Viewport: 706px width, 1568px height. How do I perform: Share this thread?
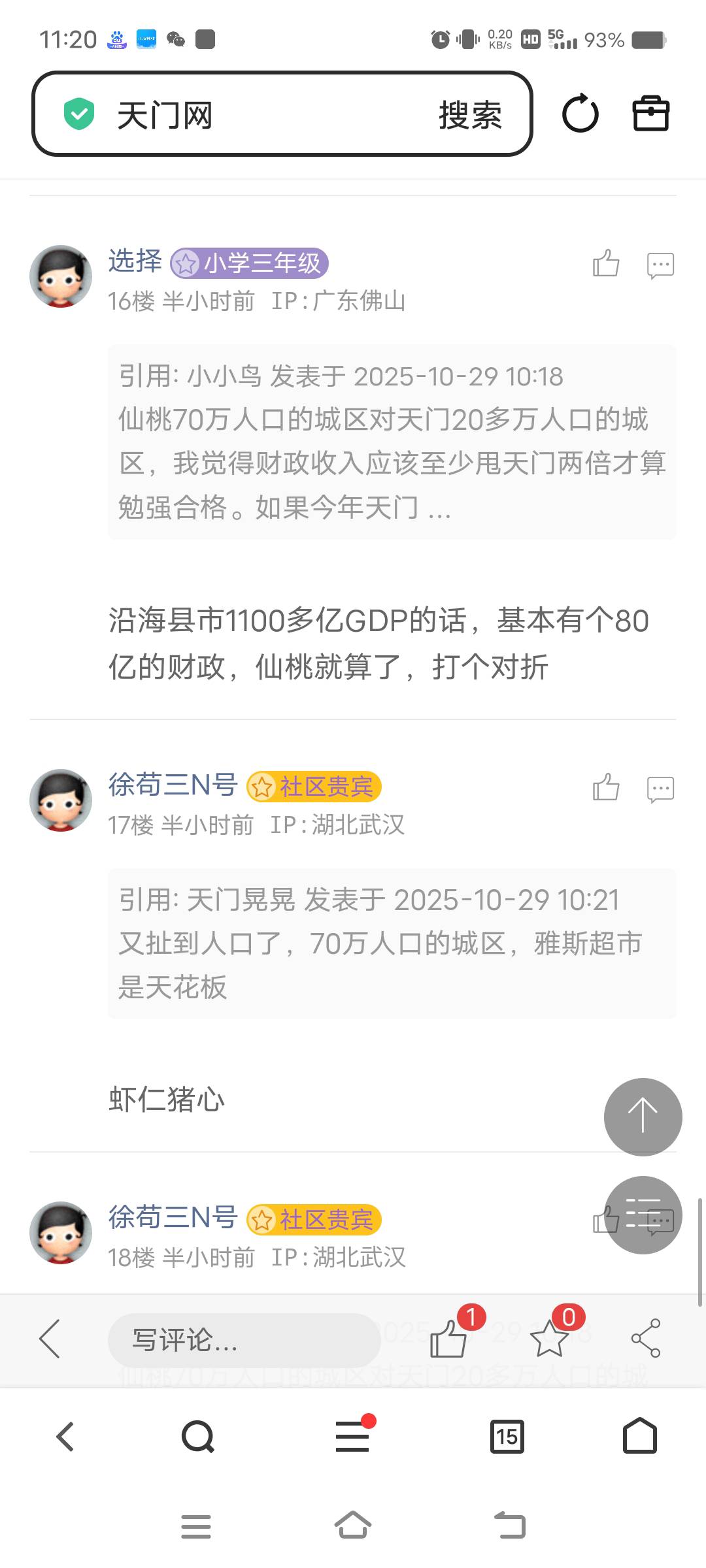[x=646, y=1337]
